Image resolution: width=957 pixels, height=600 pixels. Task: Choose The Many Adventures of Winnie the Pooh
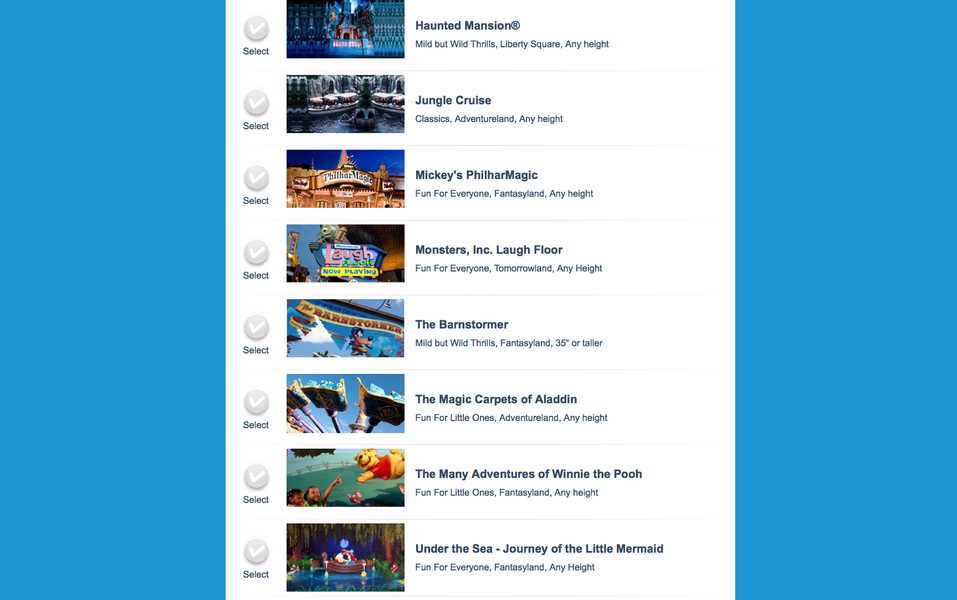coord(256,477)
